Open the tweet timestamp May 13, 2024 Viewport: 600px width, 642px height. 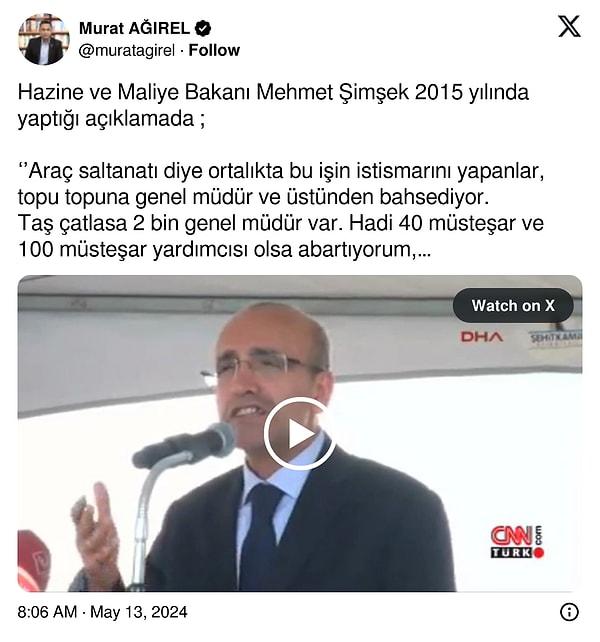click(x=103, y=612)
